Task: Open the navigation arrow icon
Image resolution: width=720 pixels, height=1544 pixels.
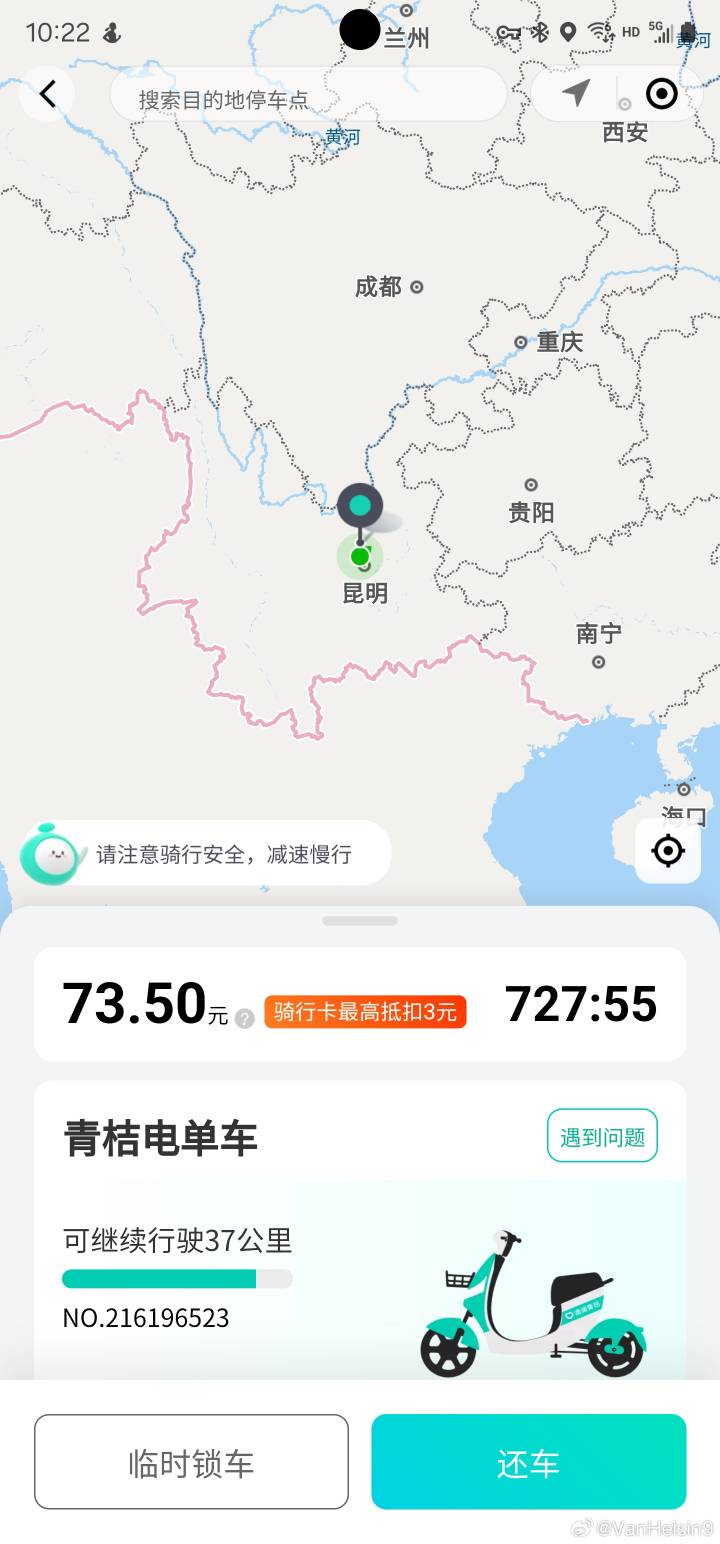Action: click(575, 94)
